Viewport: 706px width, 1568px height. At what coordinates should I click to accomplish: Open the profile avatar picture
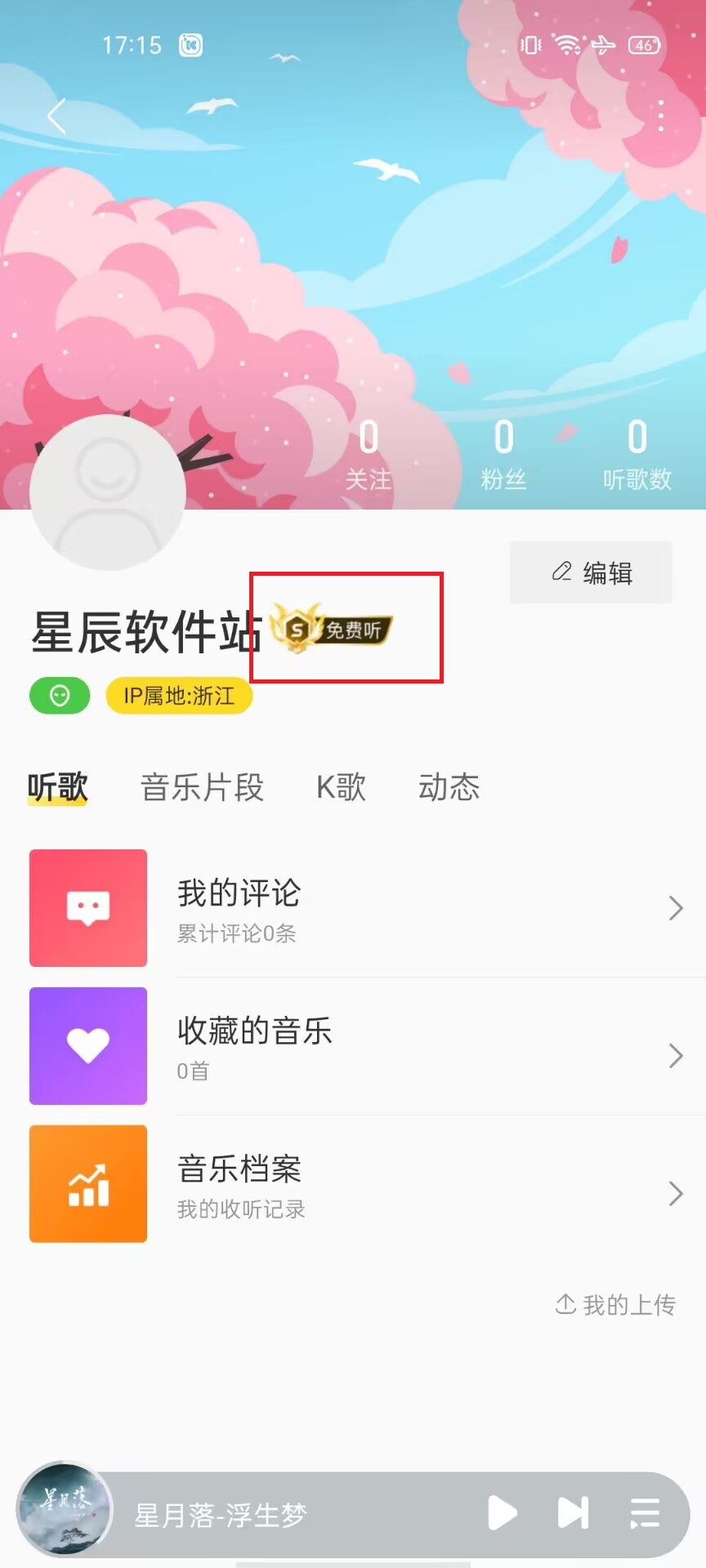coord(107,492)
